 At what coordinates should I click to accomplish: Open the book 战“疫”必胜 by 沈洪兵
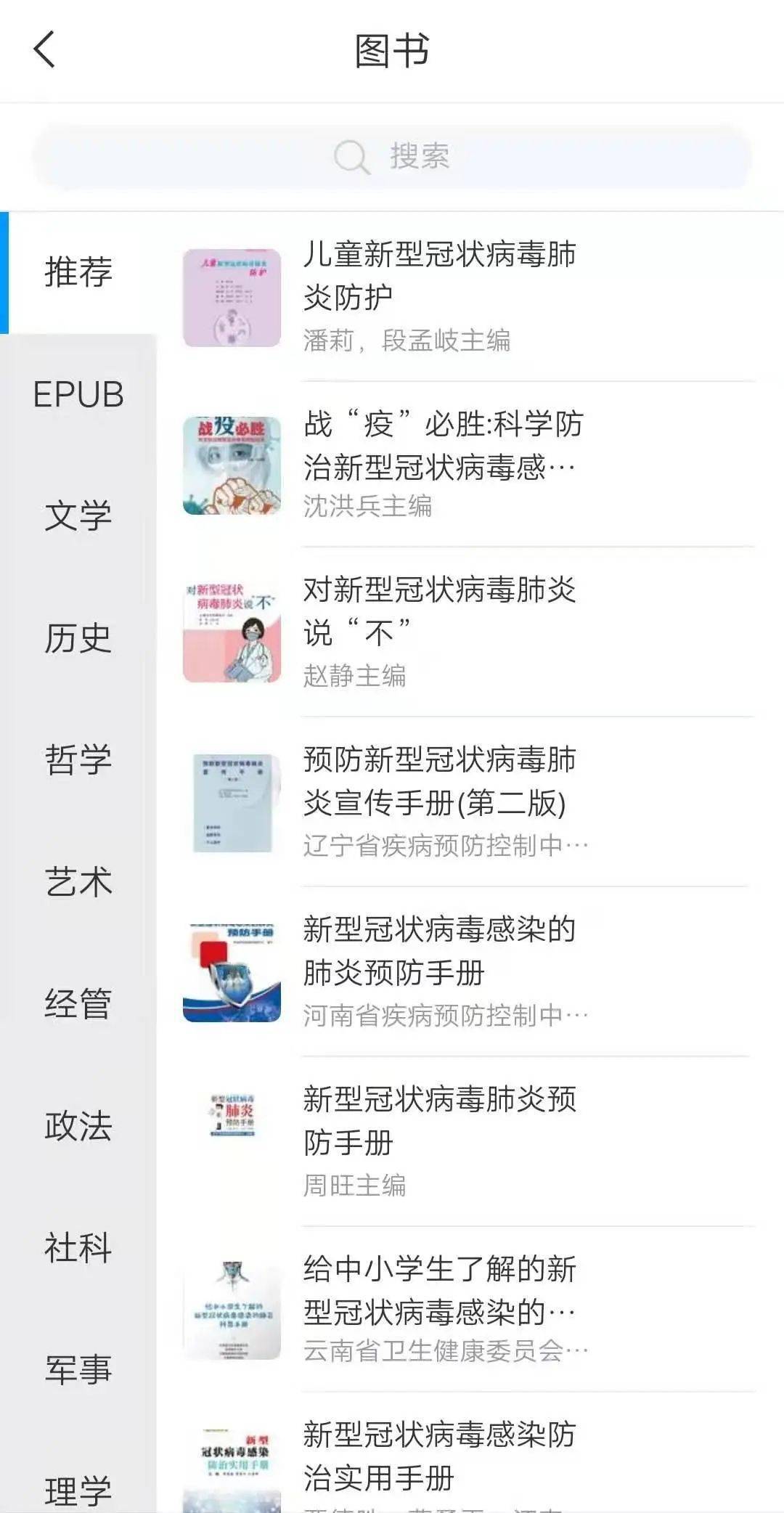[443, 446]
